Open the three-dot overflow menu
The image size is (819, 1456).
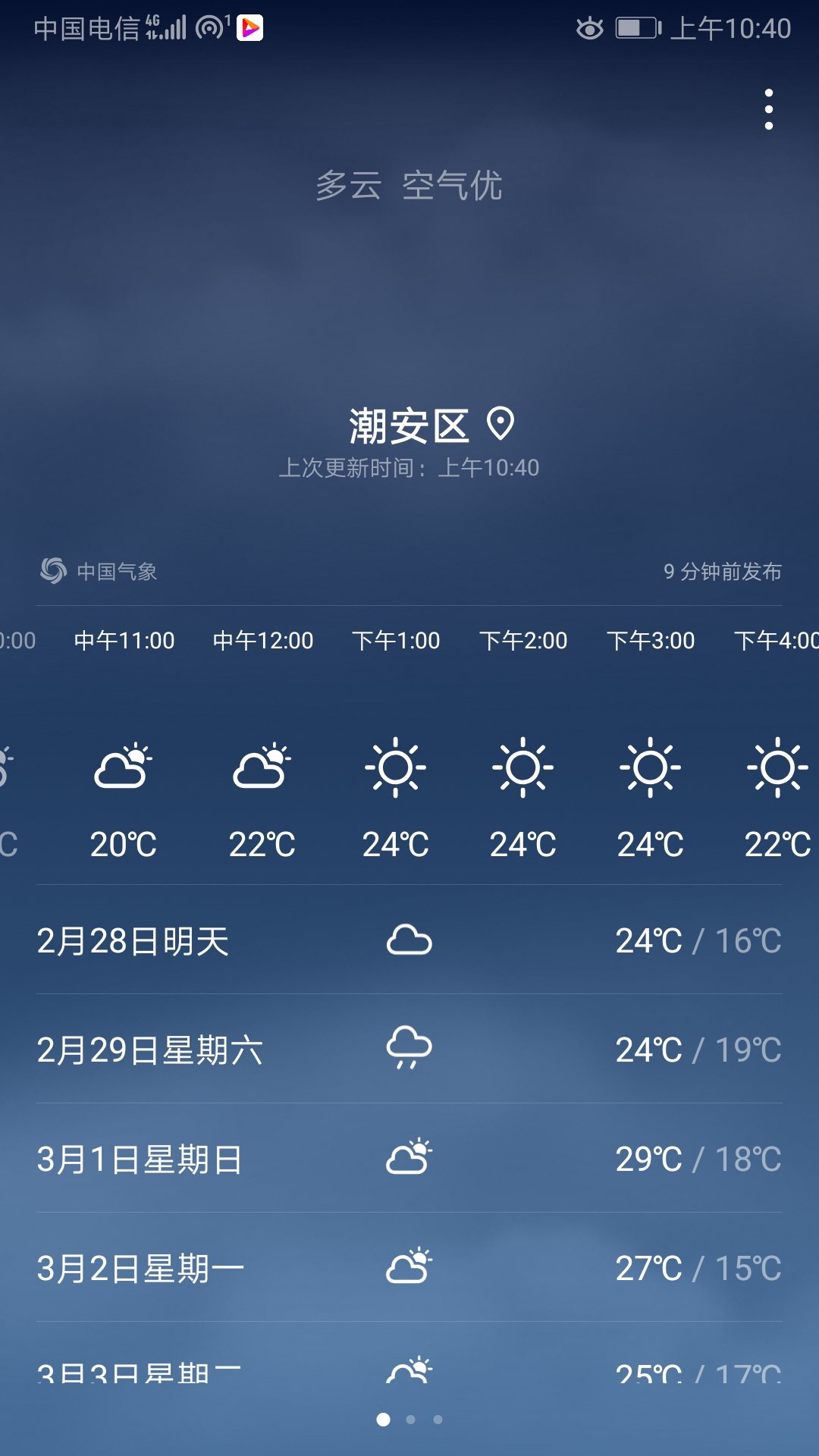pyautogui.click(x=769, y=109)
